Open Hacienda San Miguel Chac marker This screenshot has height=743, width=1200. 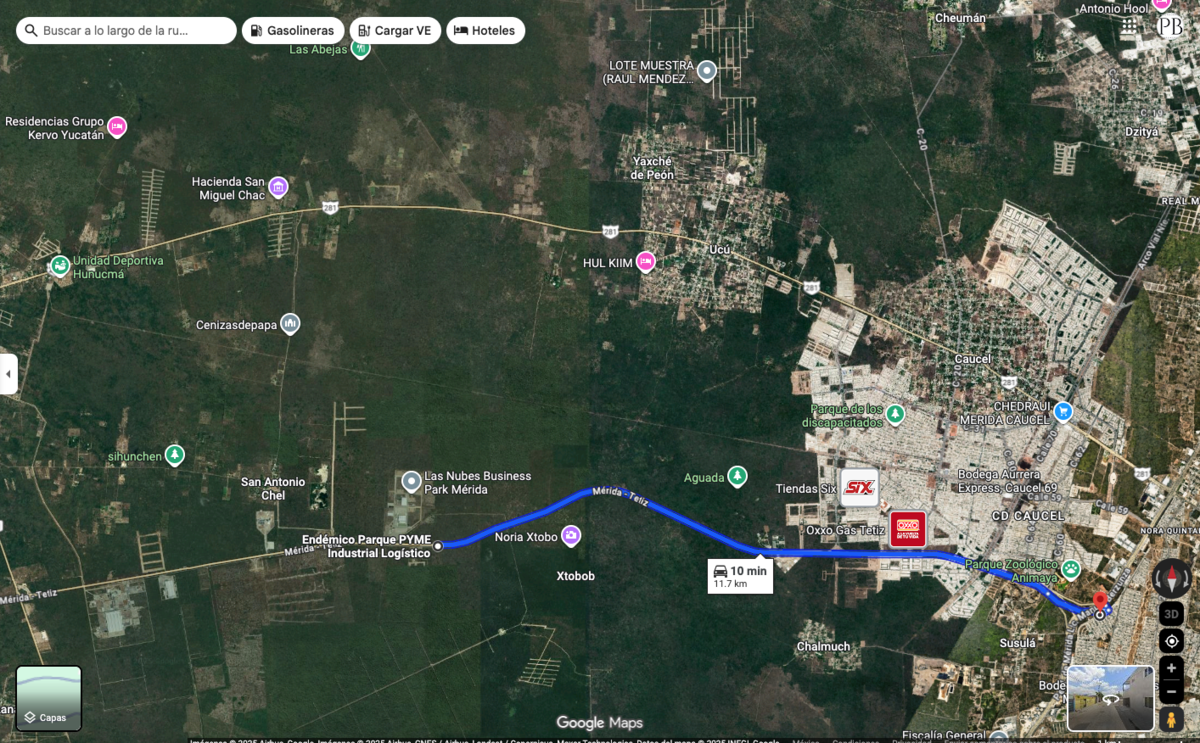tap(279, 187)
